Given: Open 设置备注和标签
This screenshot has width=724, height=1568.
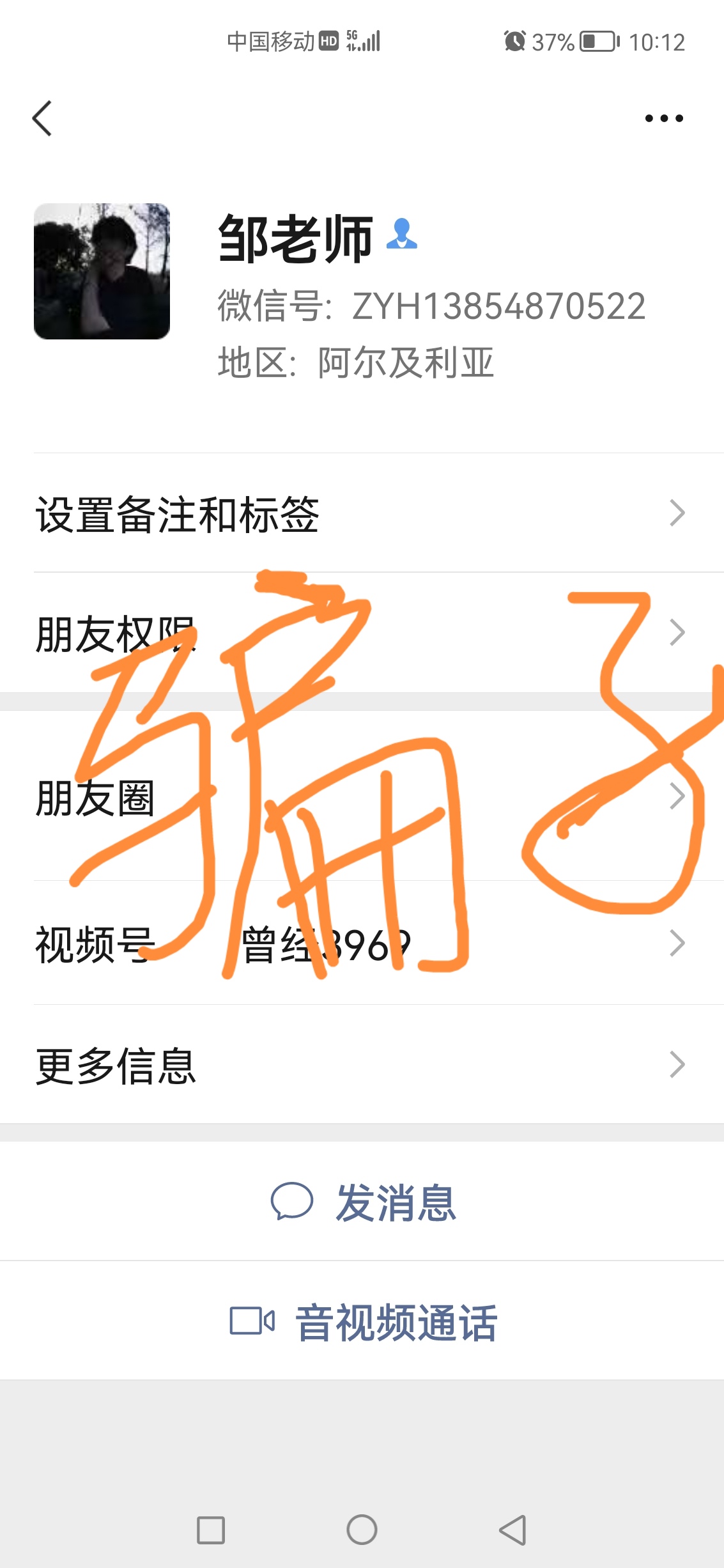Looking at the screenshot, I should pos(362,513).
